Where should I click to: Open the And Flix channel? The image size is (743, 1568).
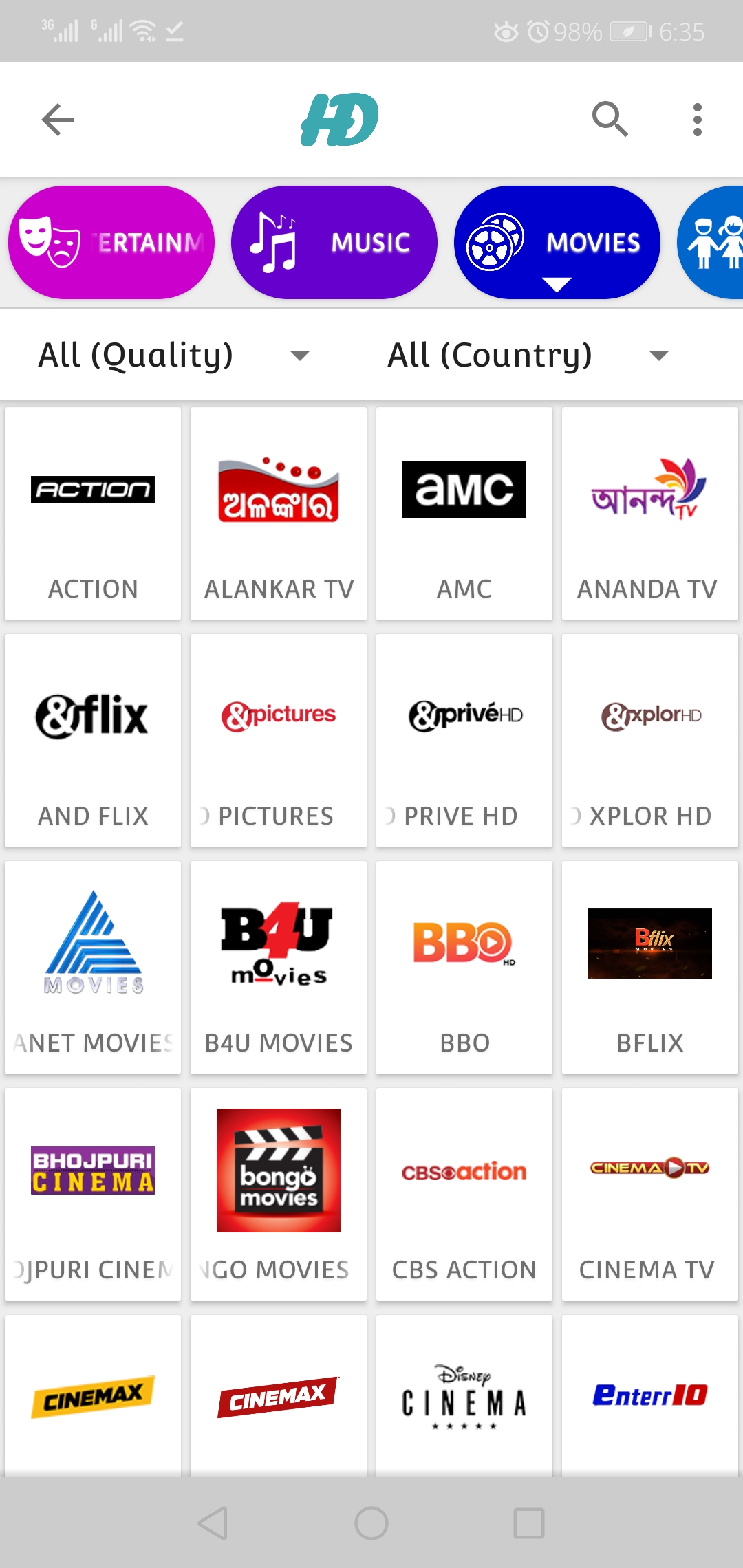click(x=93, y=741)
